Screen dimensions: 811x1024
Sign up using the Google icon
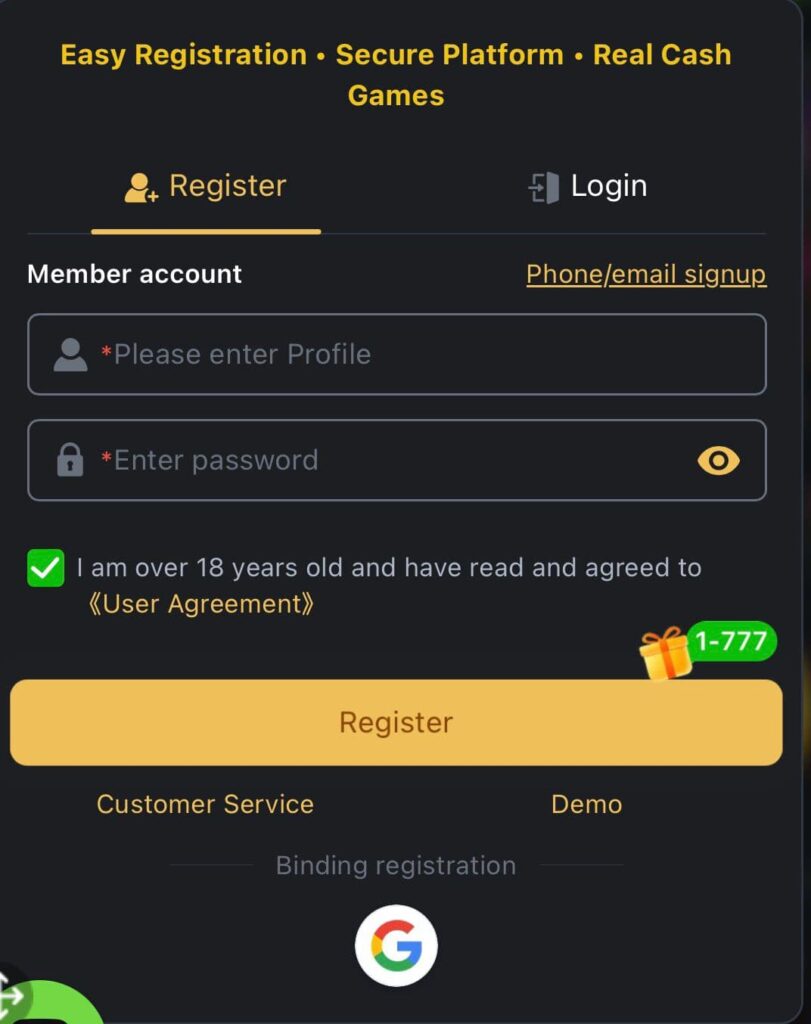[x=396, y=944]
